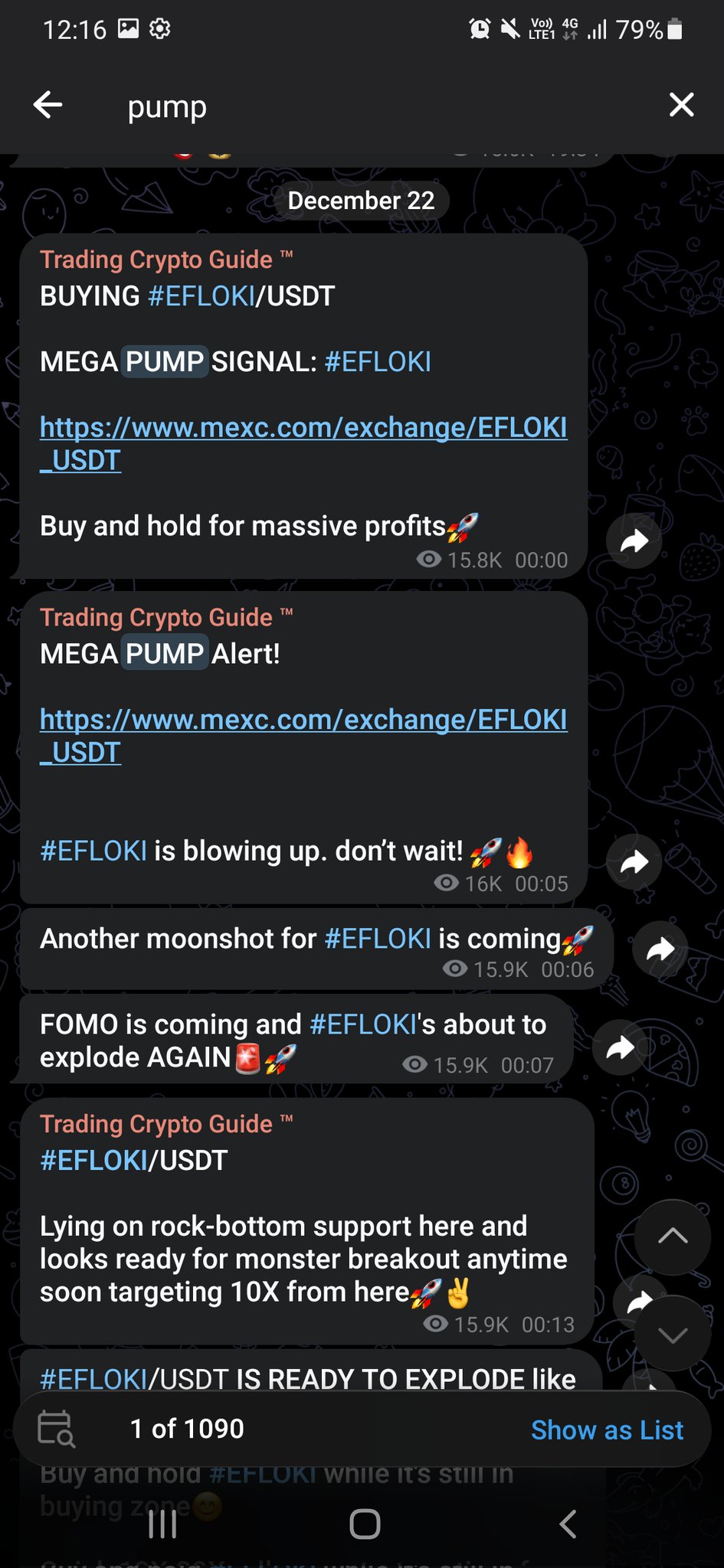Tap the #EFLOKI hashtag in MEGA PUMP SIGNAL line

tap(378, 361)
